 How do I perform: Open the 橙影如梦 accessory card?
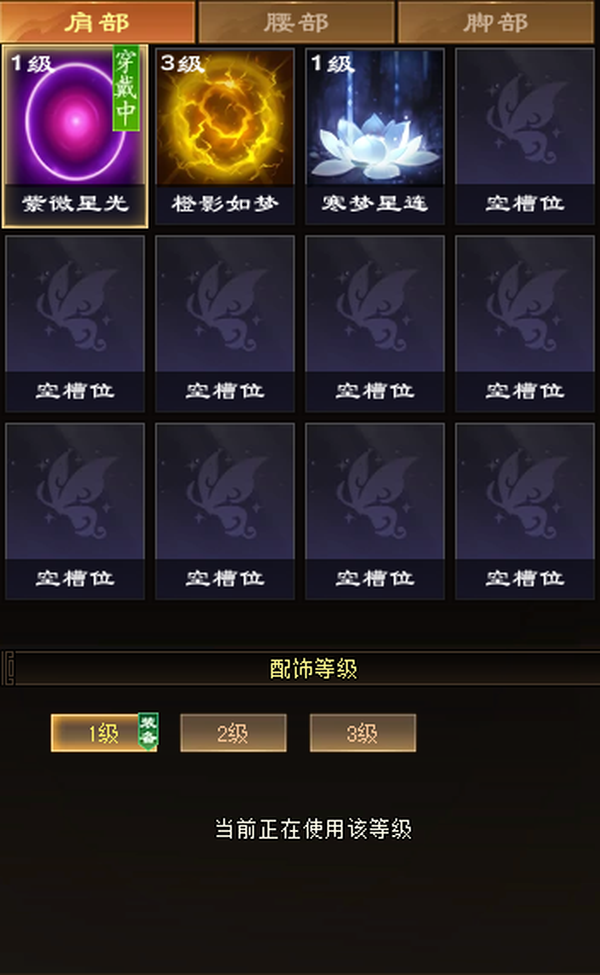225,136
